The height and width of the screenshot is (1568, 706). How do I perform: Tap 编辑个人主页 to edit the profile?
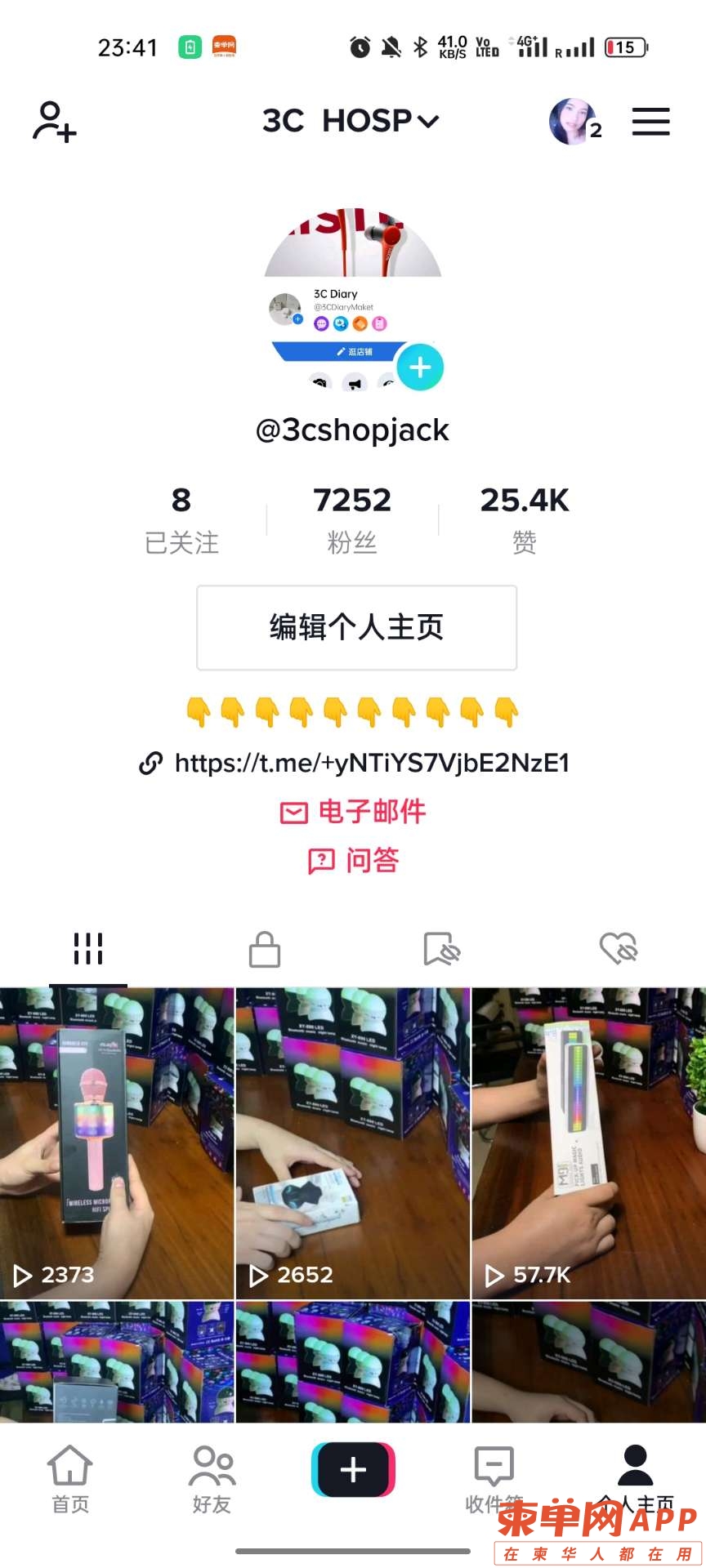click(x=356, y=627)
